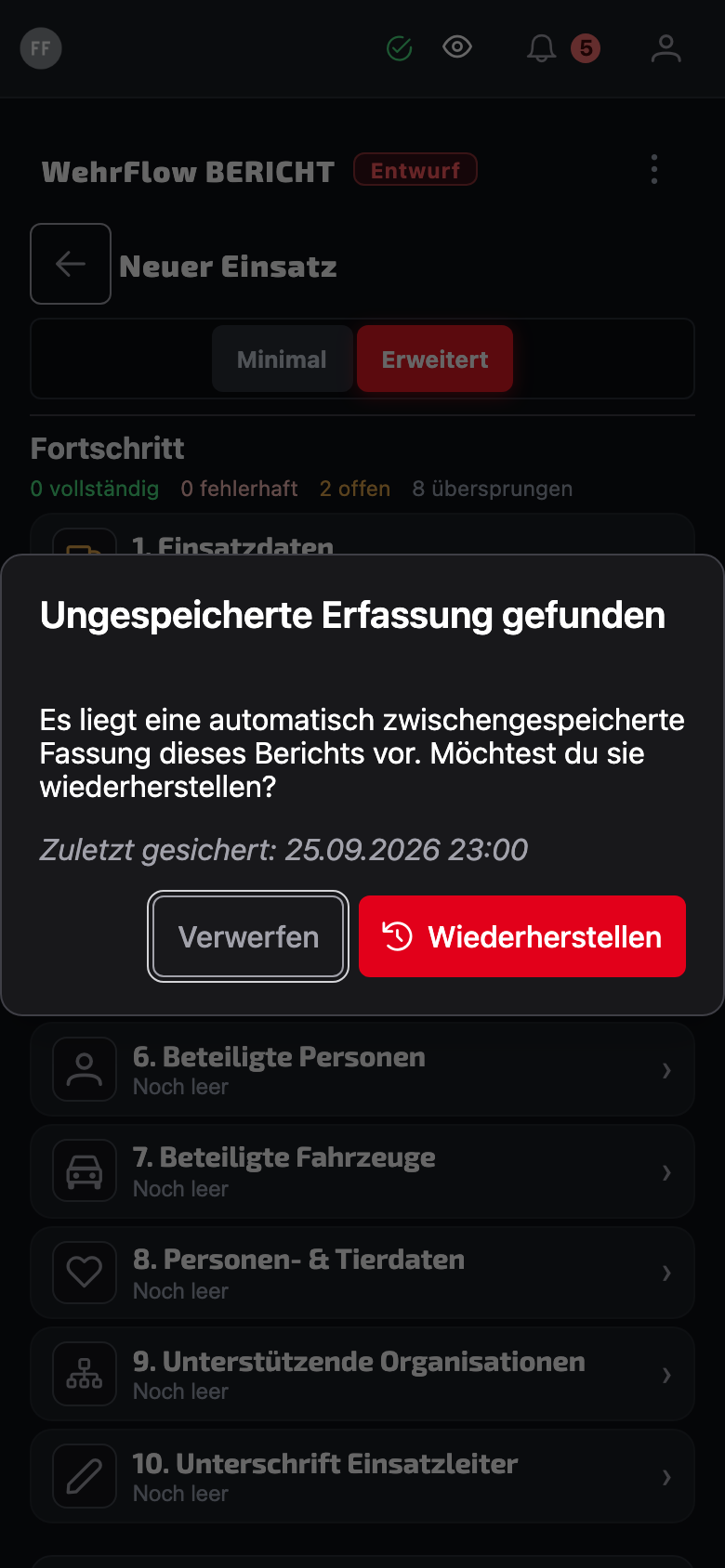The image size is (725, 1568).
Task: Restore the draft via Wiederherstellen
Action: [x=522, y=936]
